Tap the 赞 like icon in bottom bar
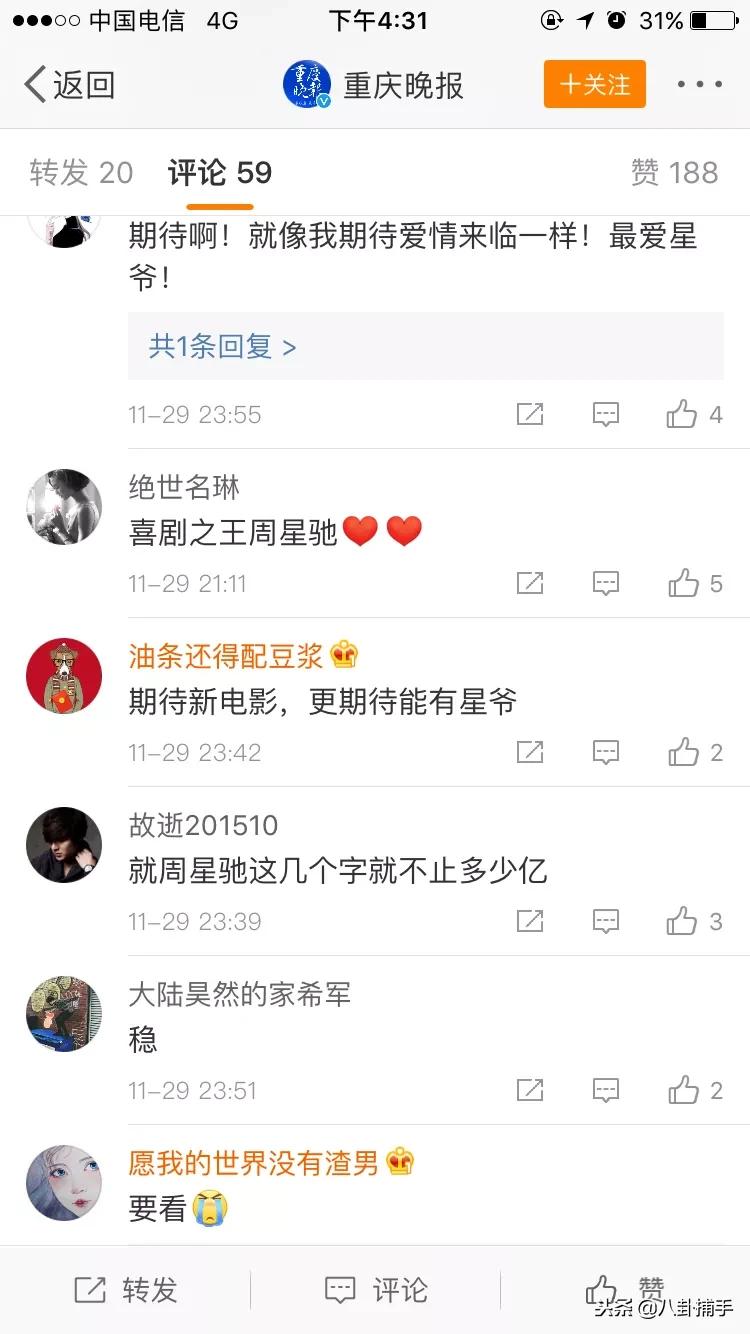The image size is (750, 1334). tap(605, 1291)
